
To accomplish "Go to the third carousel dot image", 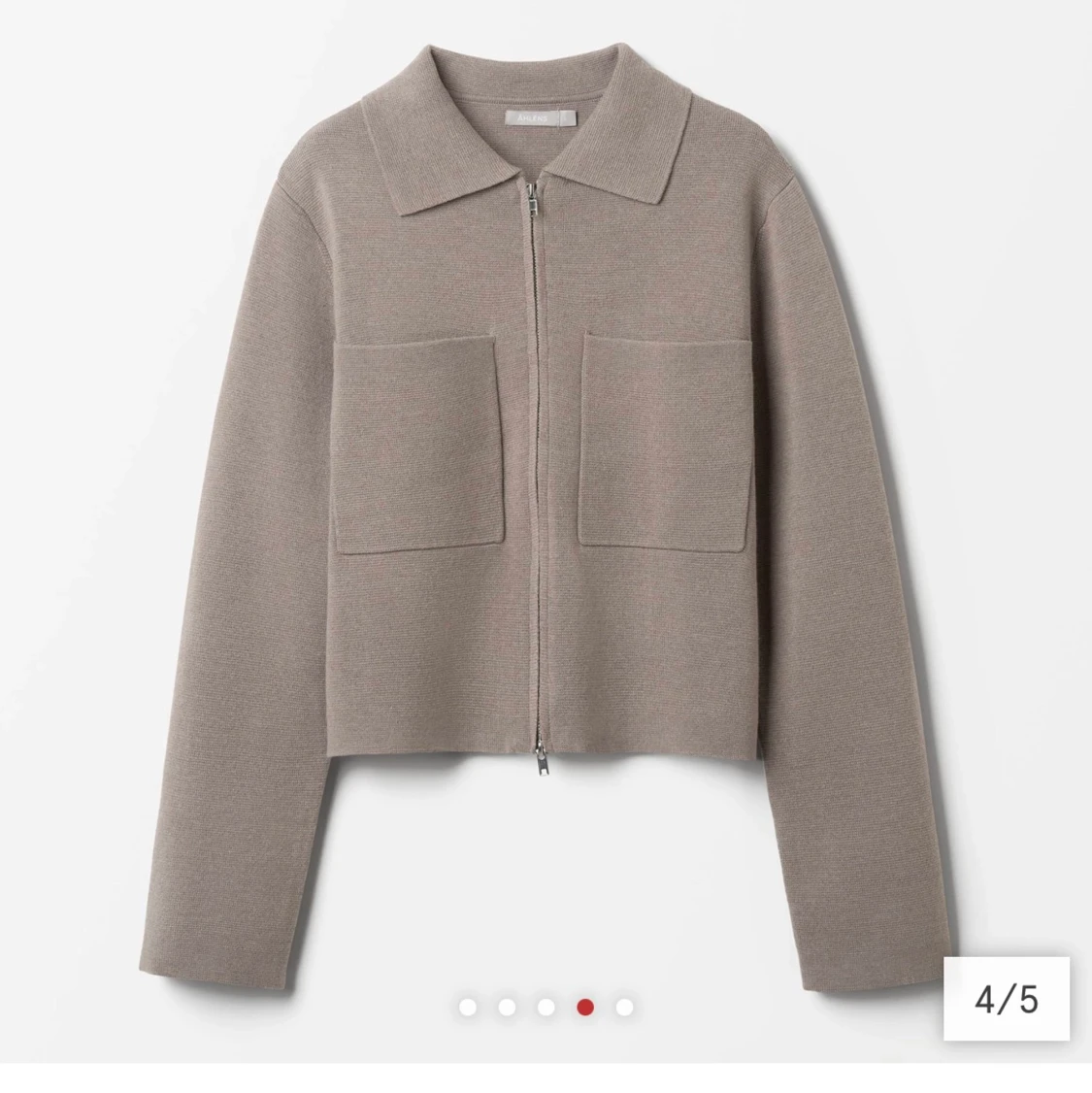I will tap(546, 1008).
